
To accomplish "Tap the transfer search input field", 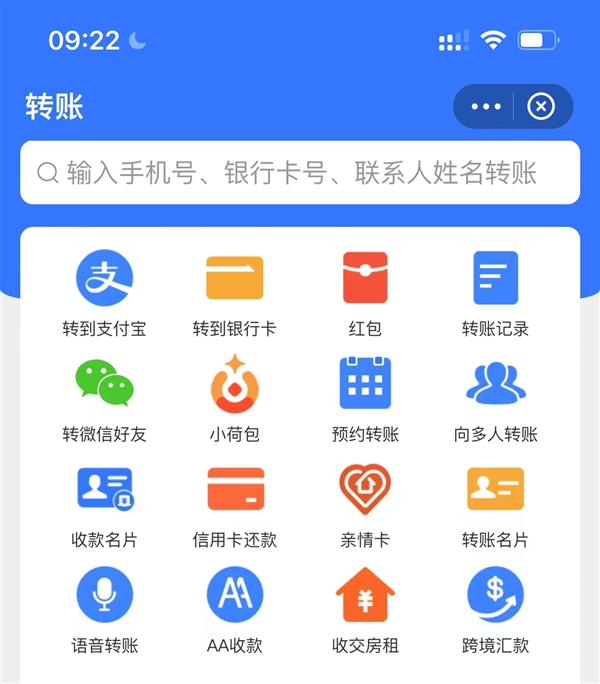I will point(300,173).
